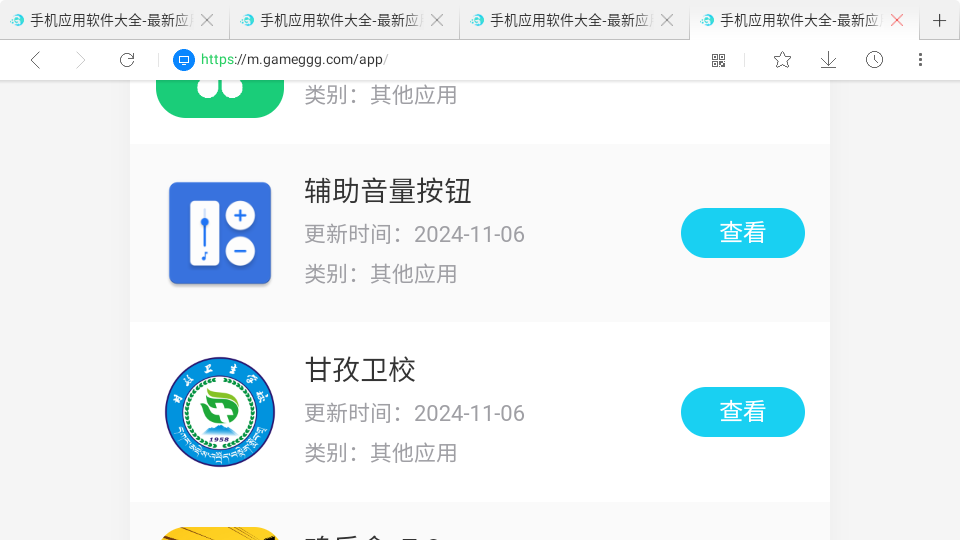View details for 甘孜卫校

tap(742, 412)
